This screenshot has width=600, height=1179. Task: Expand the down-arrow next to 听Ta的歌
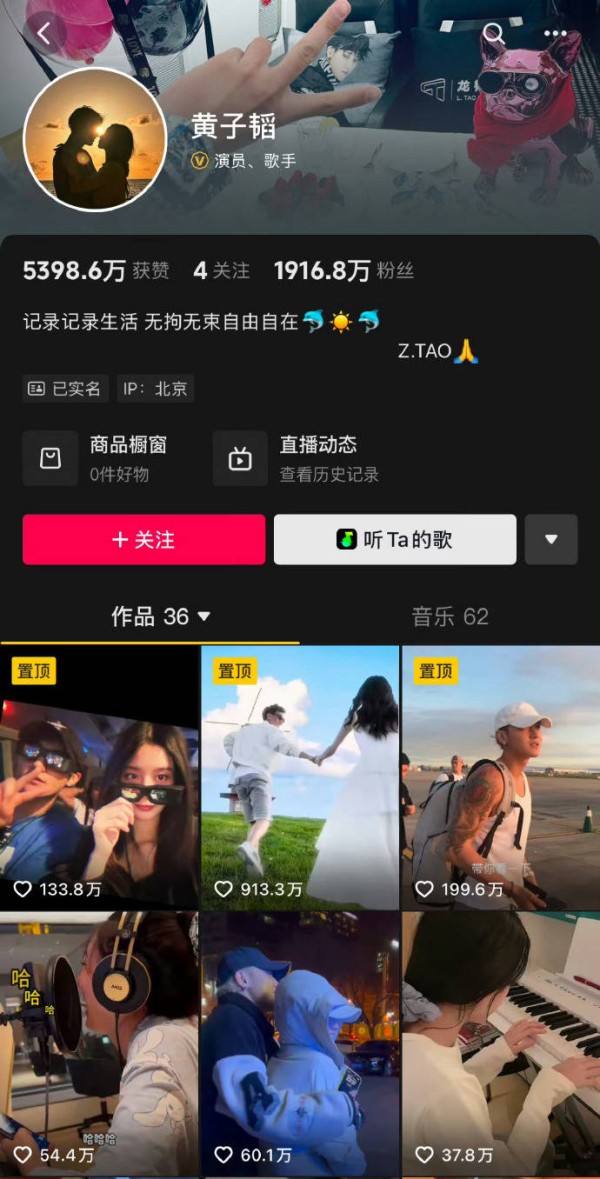pyautogui.click(x=551, y=540)
